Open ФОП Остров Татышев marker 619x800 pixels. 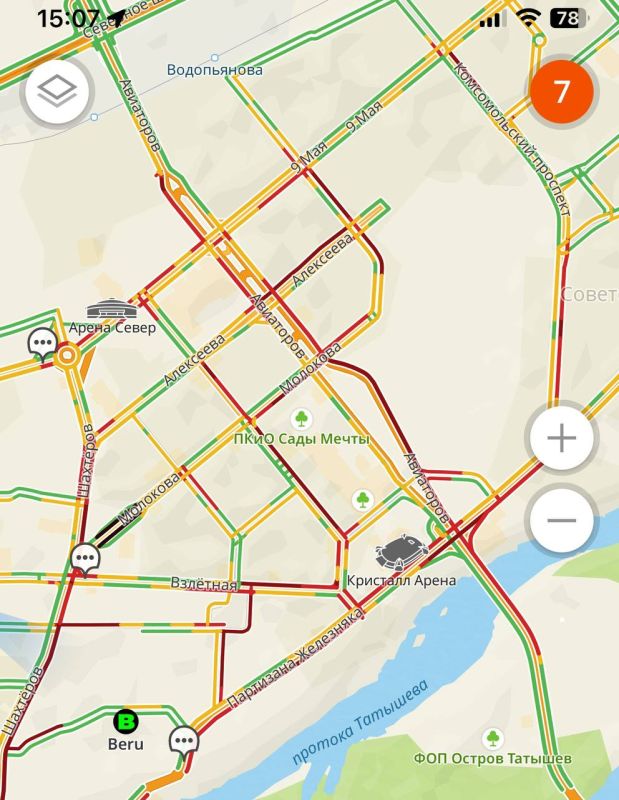click(x=493, y=739)
